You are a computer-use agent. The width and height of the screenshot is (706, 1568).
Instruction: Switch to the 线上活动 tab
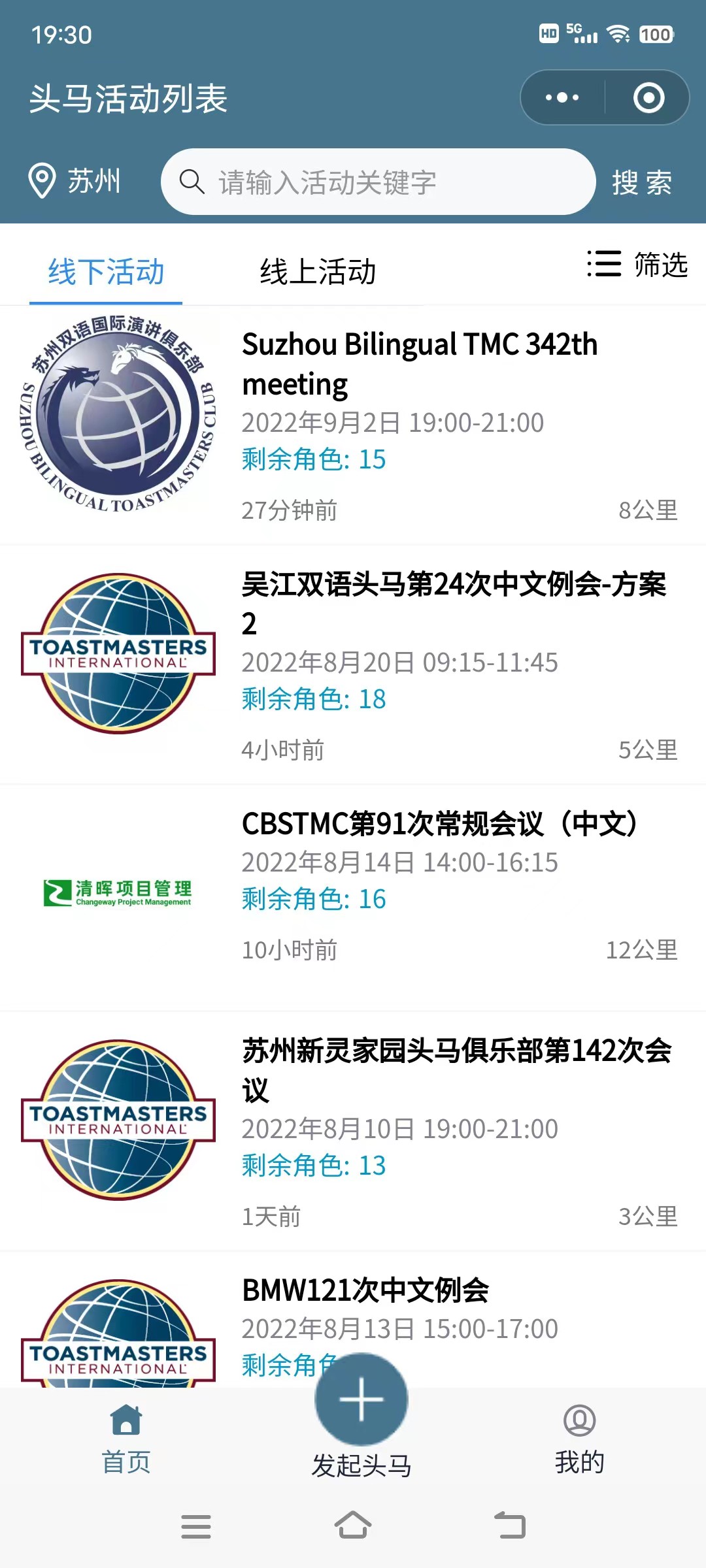tap(318, 271)
